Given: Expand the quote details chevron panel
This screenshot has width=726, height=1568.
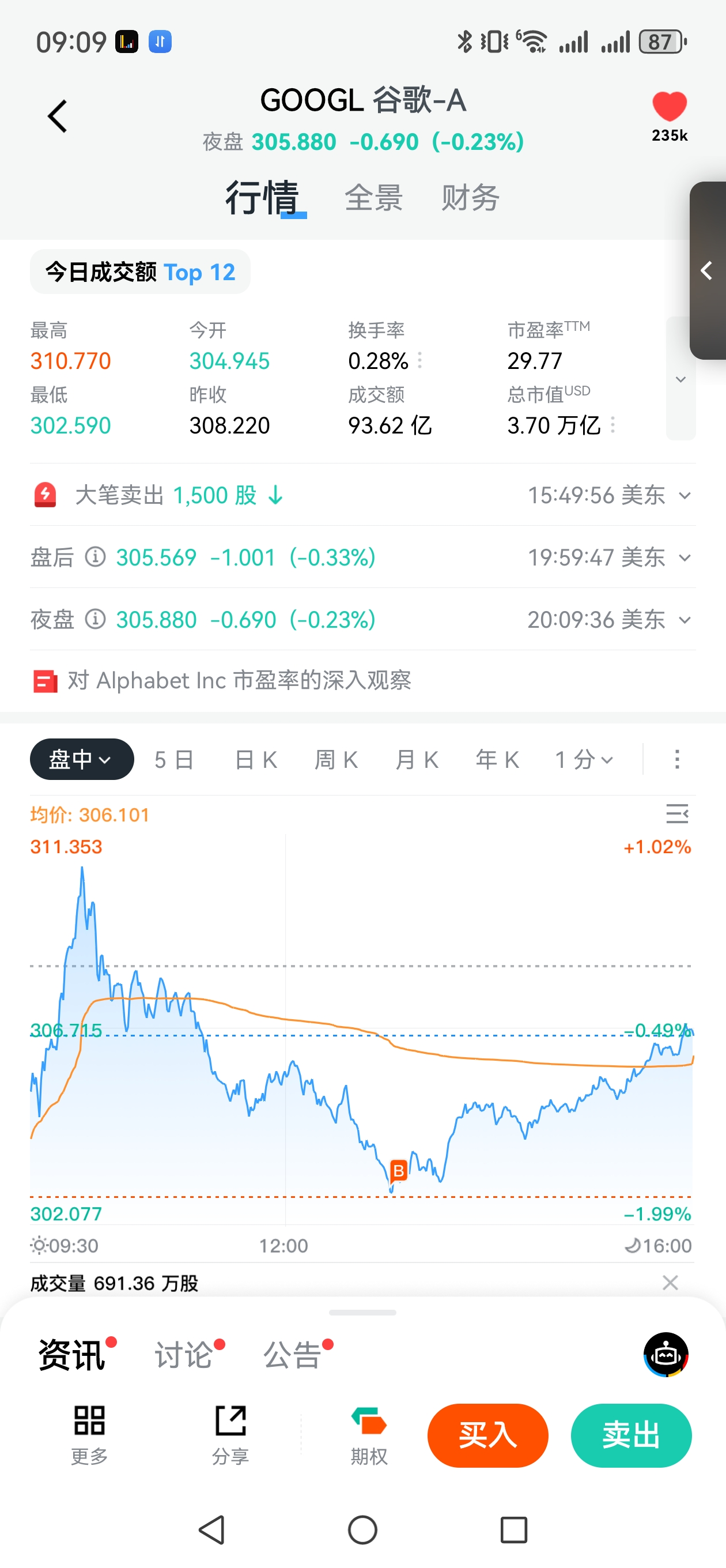Looking at the screenshot, I should tap(680, 379).
